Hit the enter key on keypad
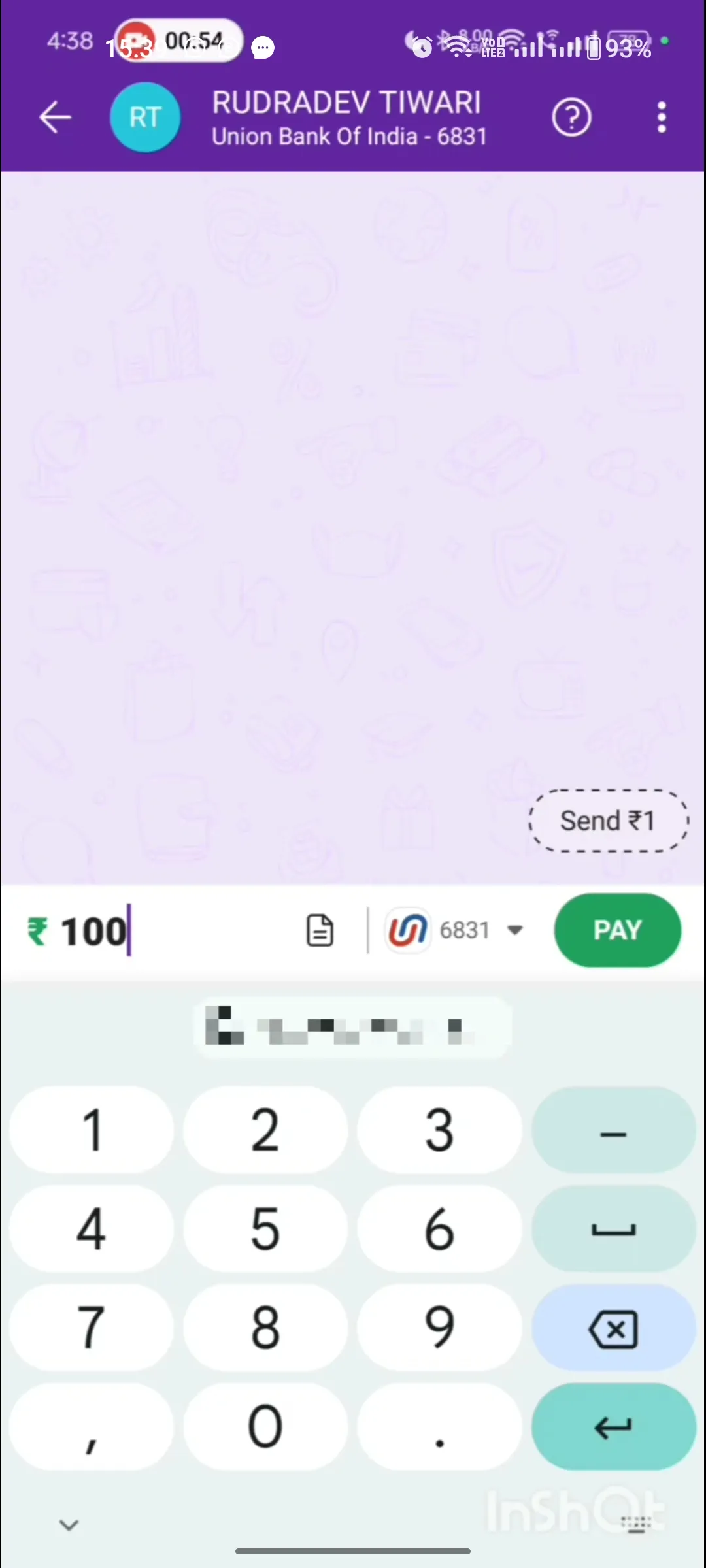The height and width of the screenshot is (1568, 706). [613, 1427]
